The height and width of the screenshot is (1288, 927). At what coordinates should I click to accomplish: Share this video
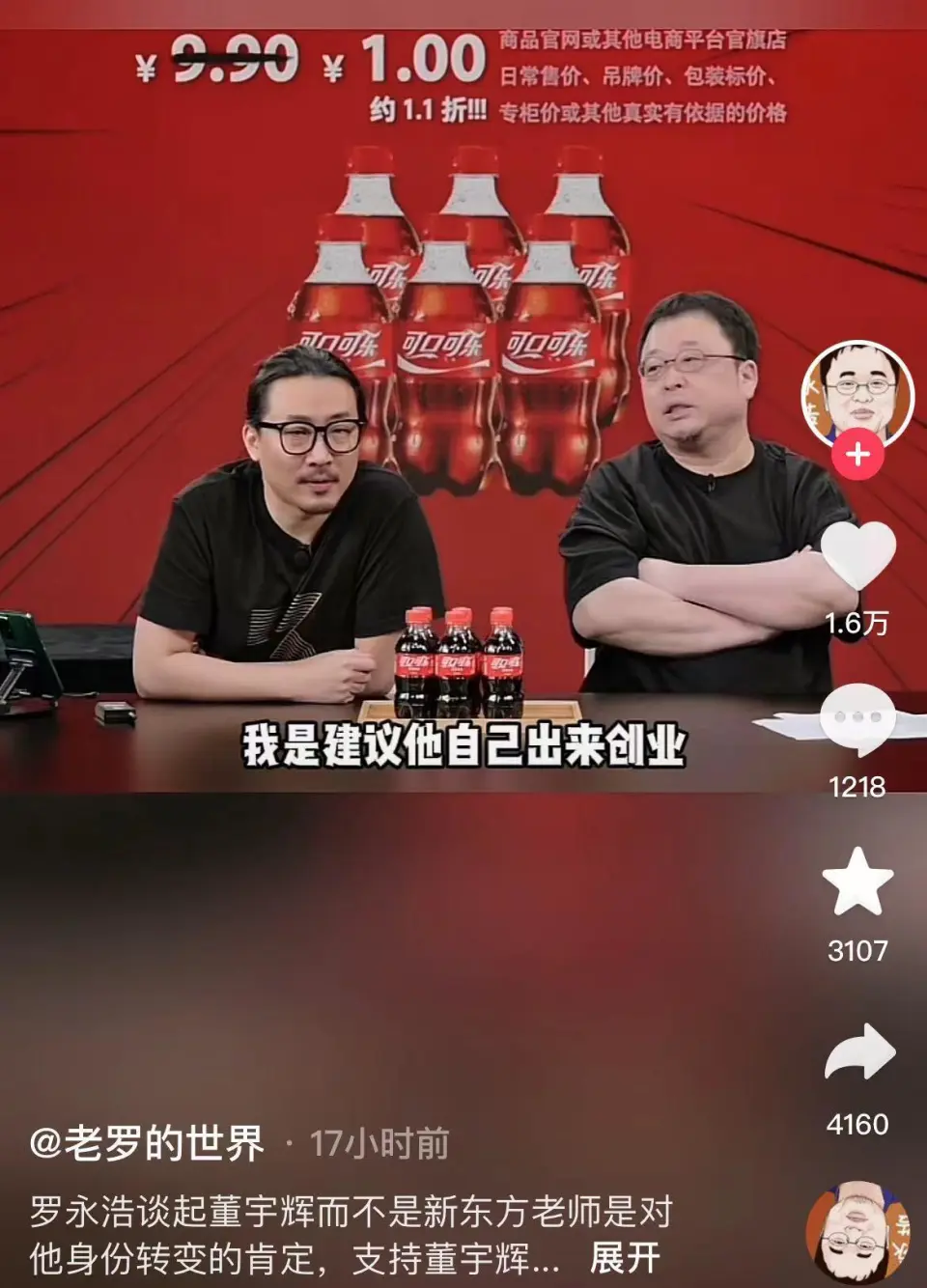[857, 1053]
